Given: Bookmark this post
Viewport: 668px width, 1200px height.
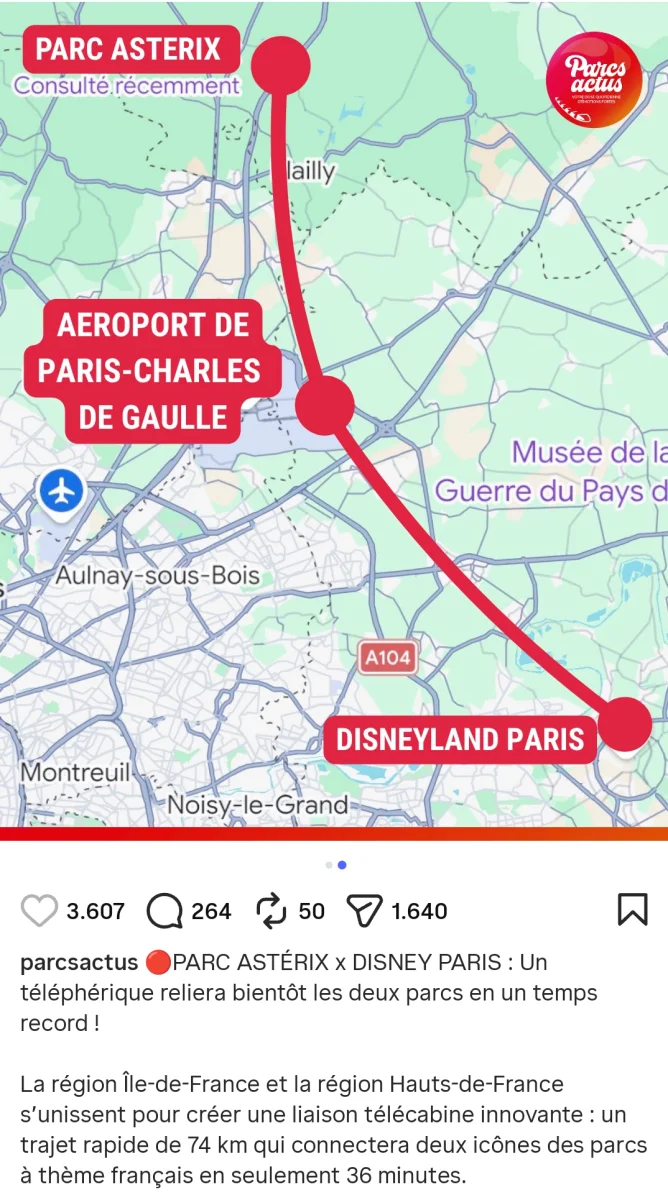Looking at the screenshot, I should pyautogui.click(x=631, y=910).
